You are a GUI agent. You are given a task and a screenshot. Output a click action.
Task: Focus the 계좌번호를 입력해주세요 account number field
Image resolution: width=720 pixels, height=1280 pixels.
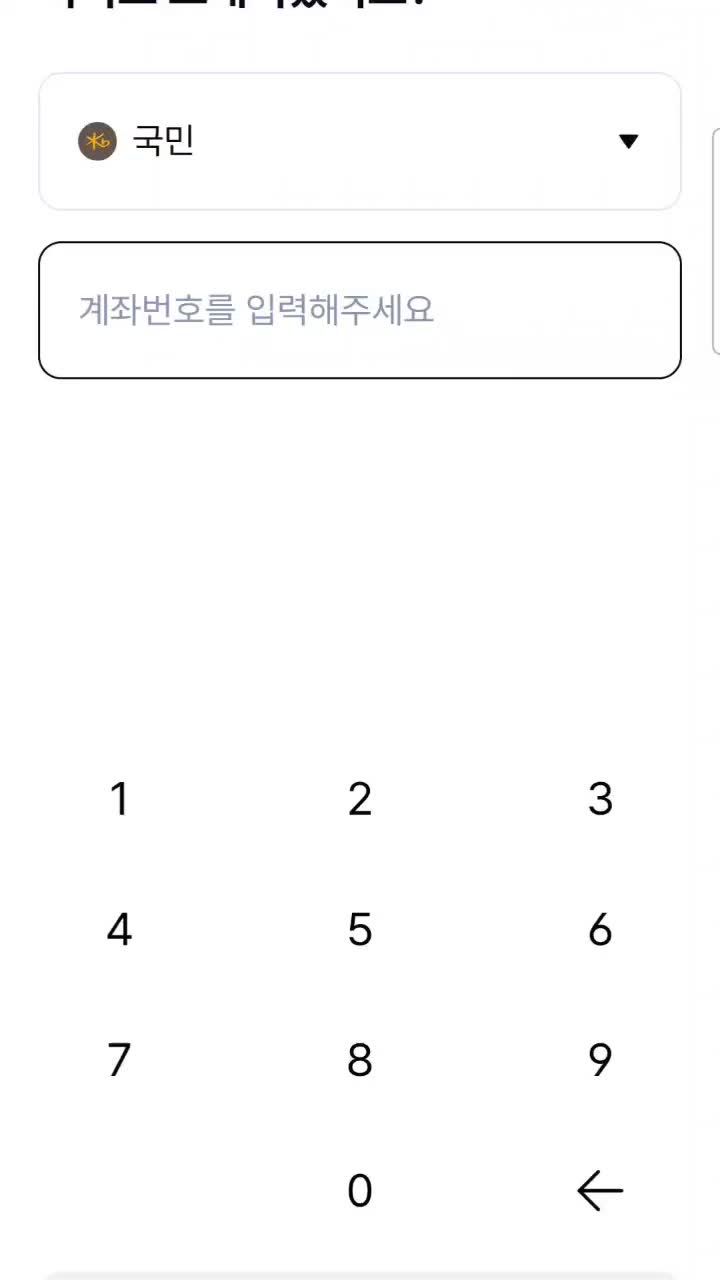click(360, 310)
